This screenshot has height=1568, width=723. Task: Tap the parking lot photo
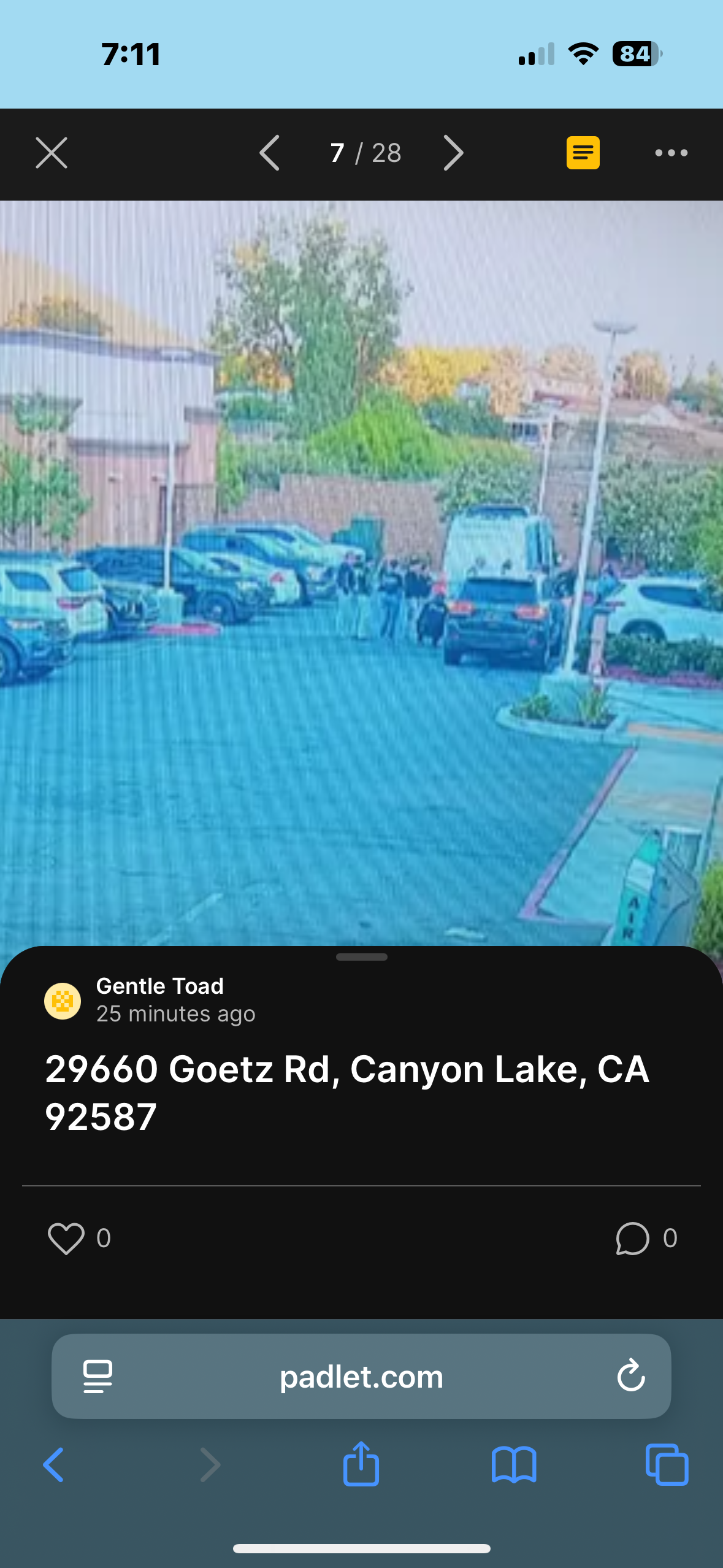pyautogui.click(x=361, y=571)
